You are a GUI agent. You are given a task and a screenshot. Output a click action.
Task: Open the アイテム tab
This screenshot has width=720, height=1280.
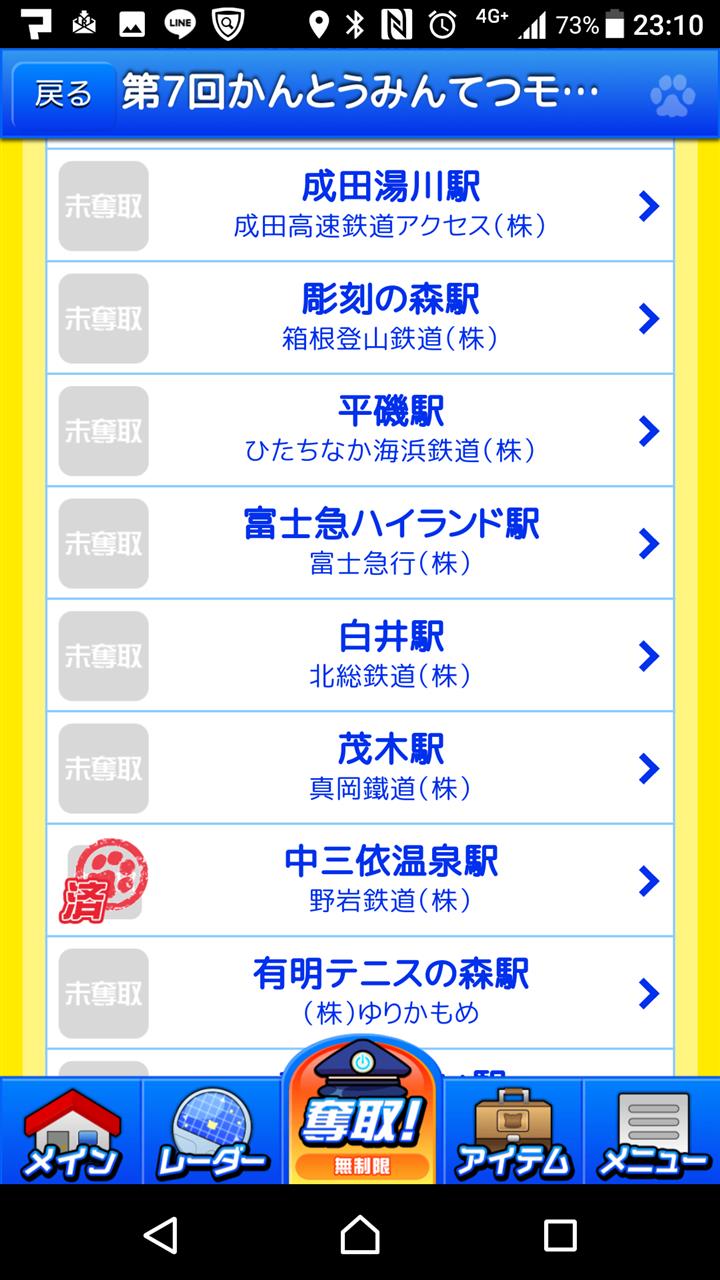pyautogui.click(x=513, y=1133)
